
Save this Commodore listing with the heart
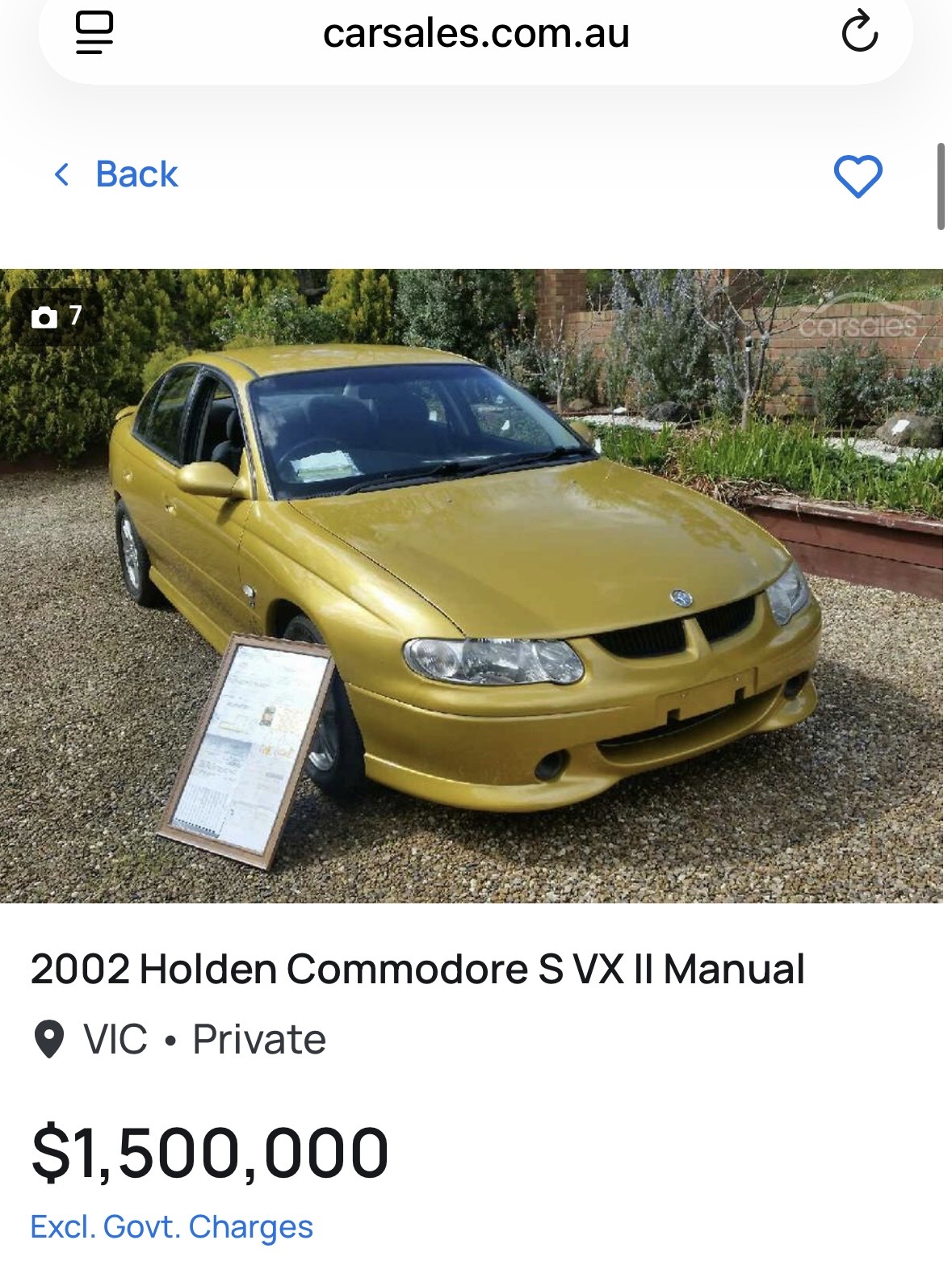[858, 176]
